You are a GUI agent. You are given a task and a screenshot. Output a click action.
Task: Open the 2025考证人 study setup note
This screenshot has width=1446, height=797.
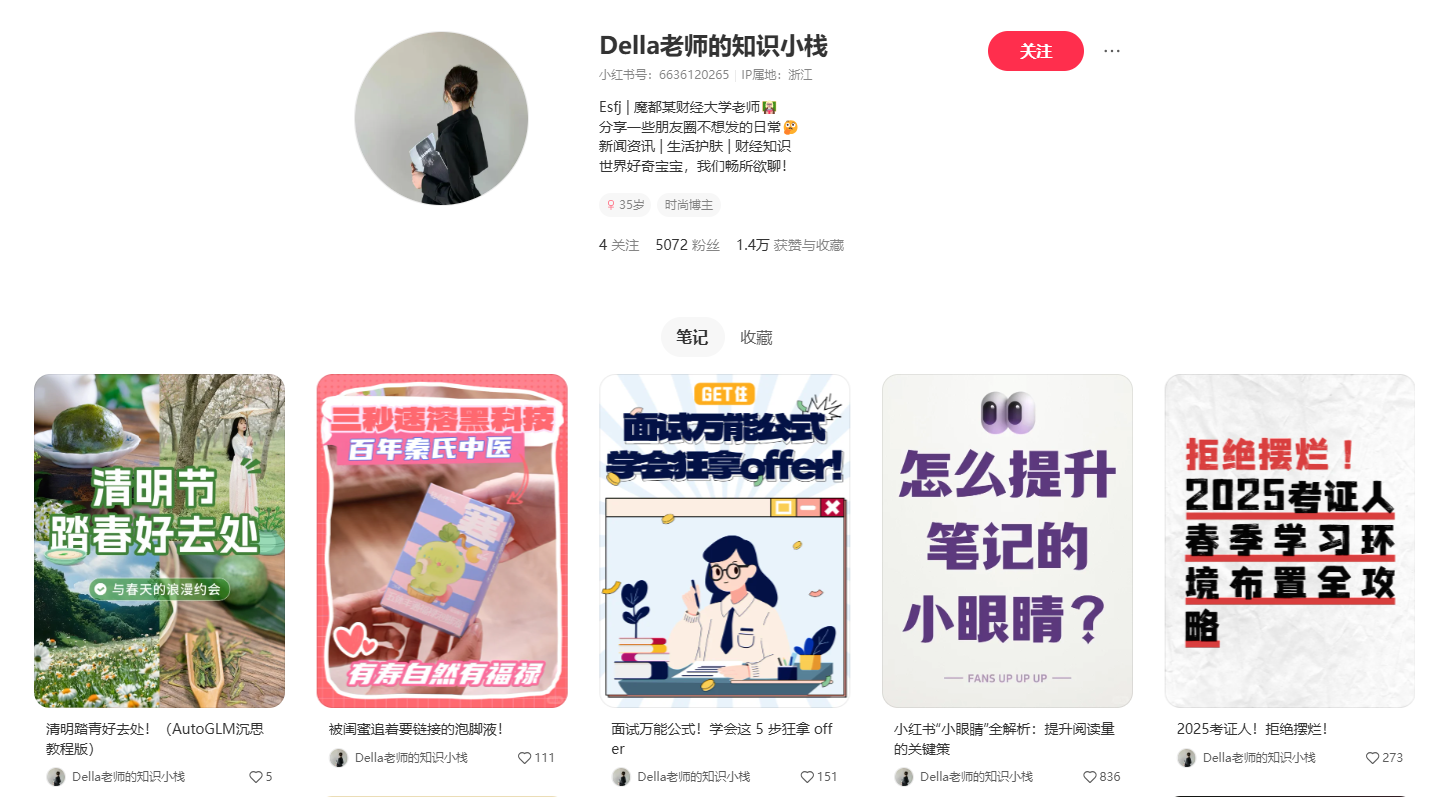[x=1290, y=540]
